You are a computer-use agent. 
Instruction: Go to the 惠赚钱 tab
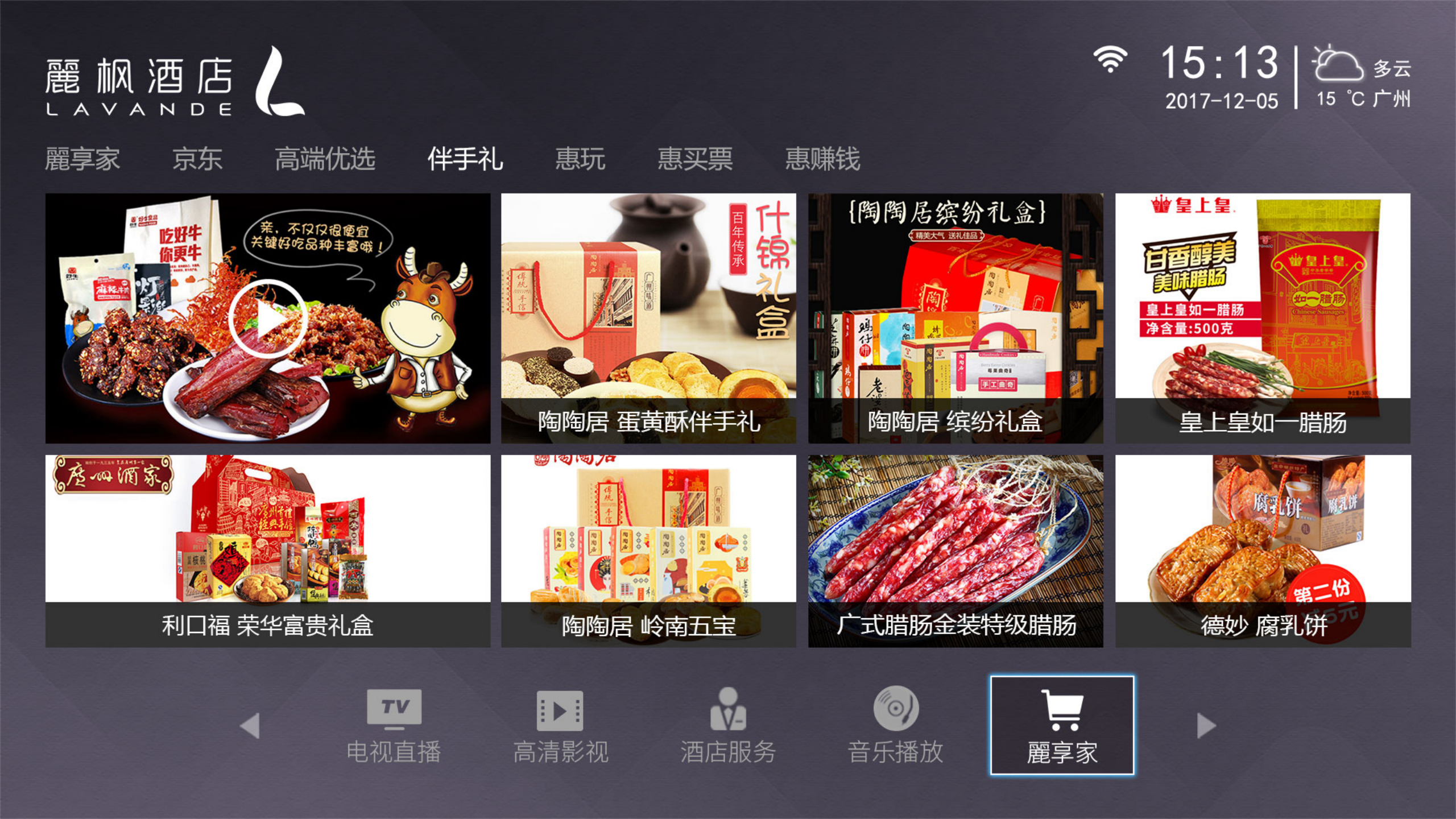point(822,159)
